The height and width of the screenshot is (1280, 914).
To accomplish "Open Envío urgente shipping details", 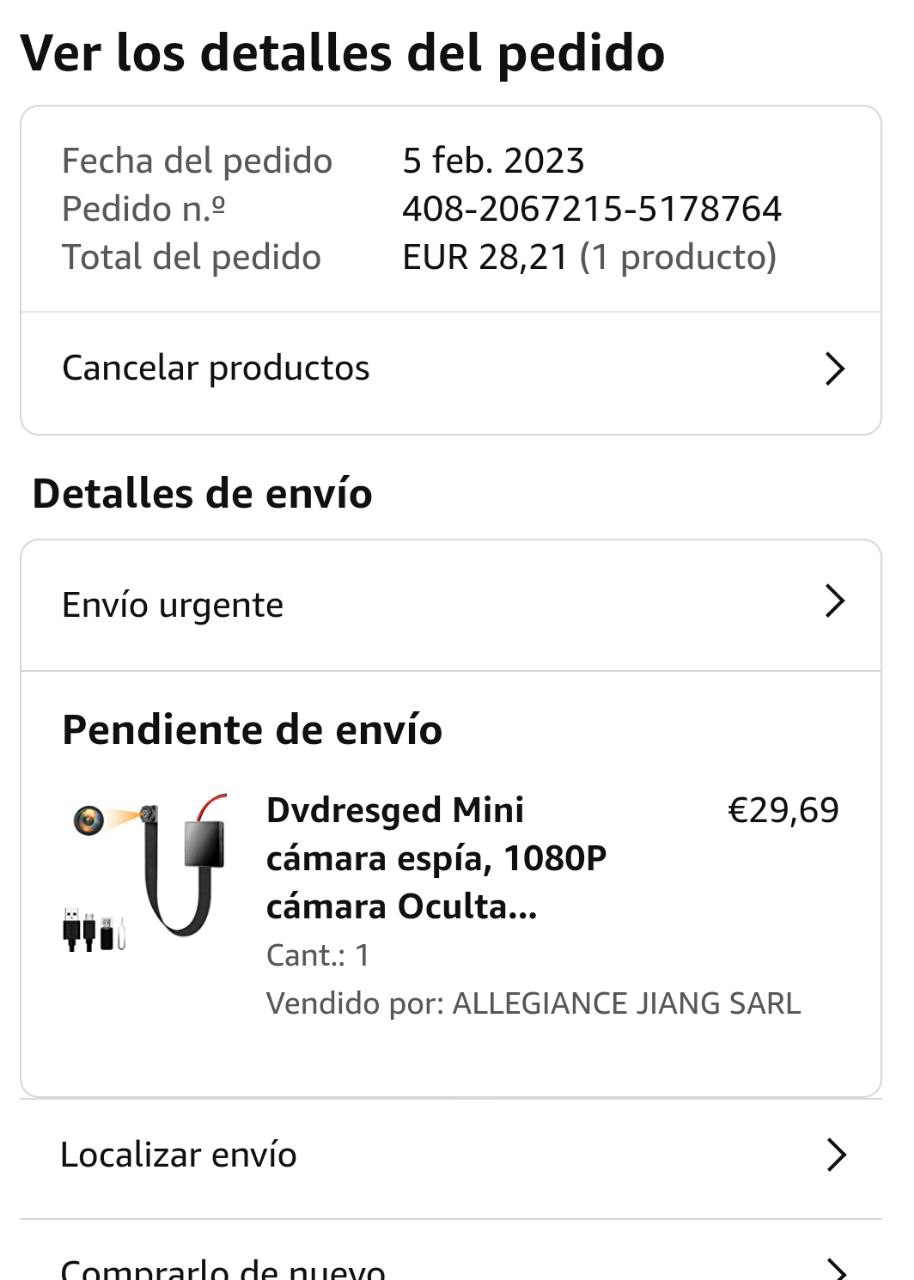I will [x=450, y=605].
